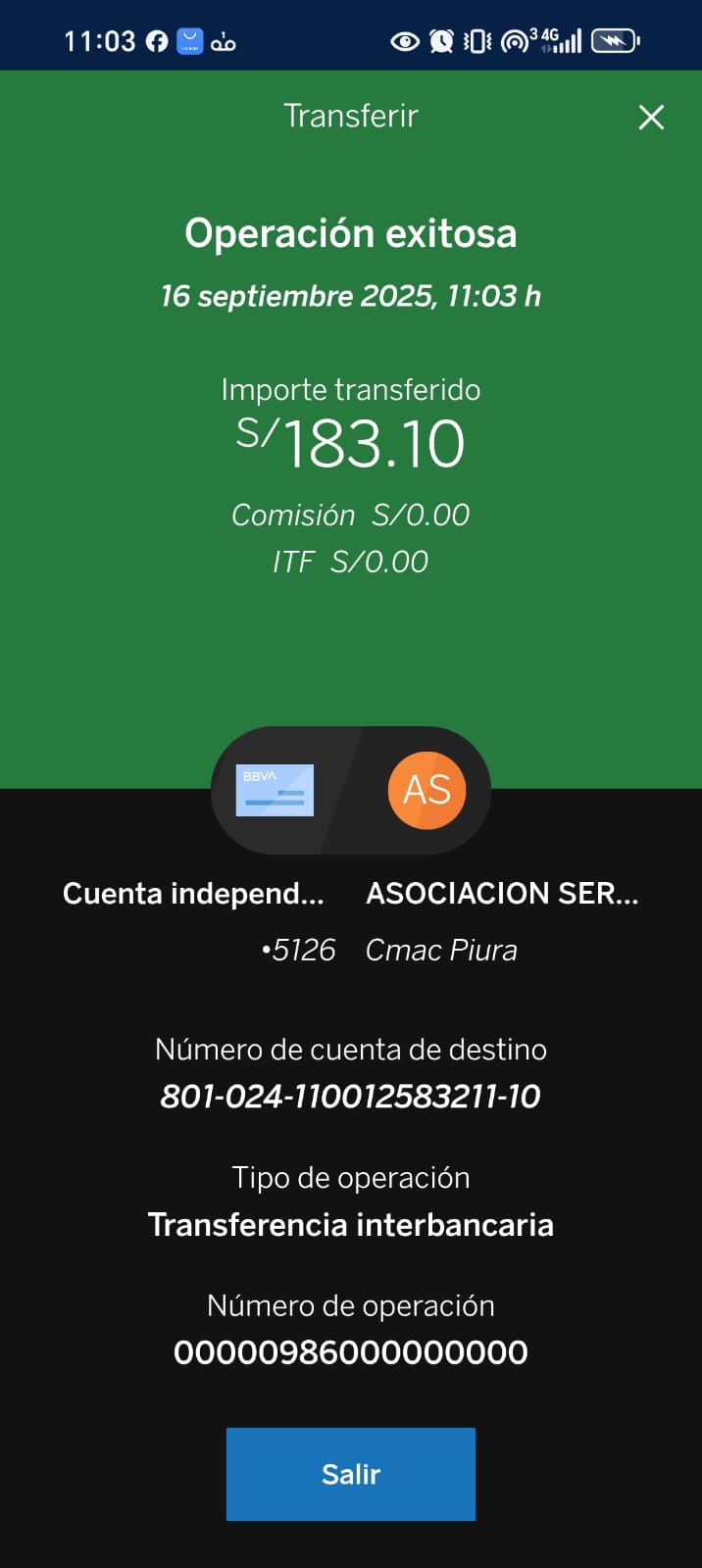The width and height of the screenshot is (702, 1568).
Task: Tap the Salir button to exit
Action: pos(350,1474)
